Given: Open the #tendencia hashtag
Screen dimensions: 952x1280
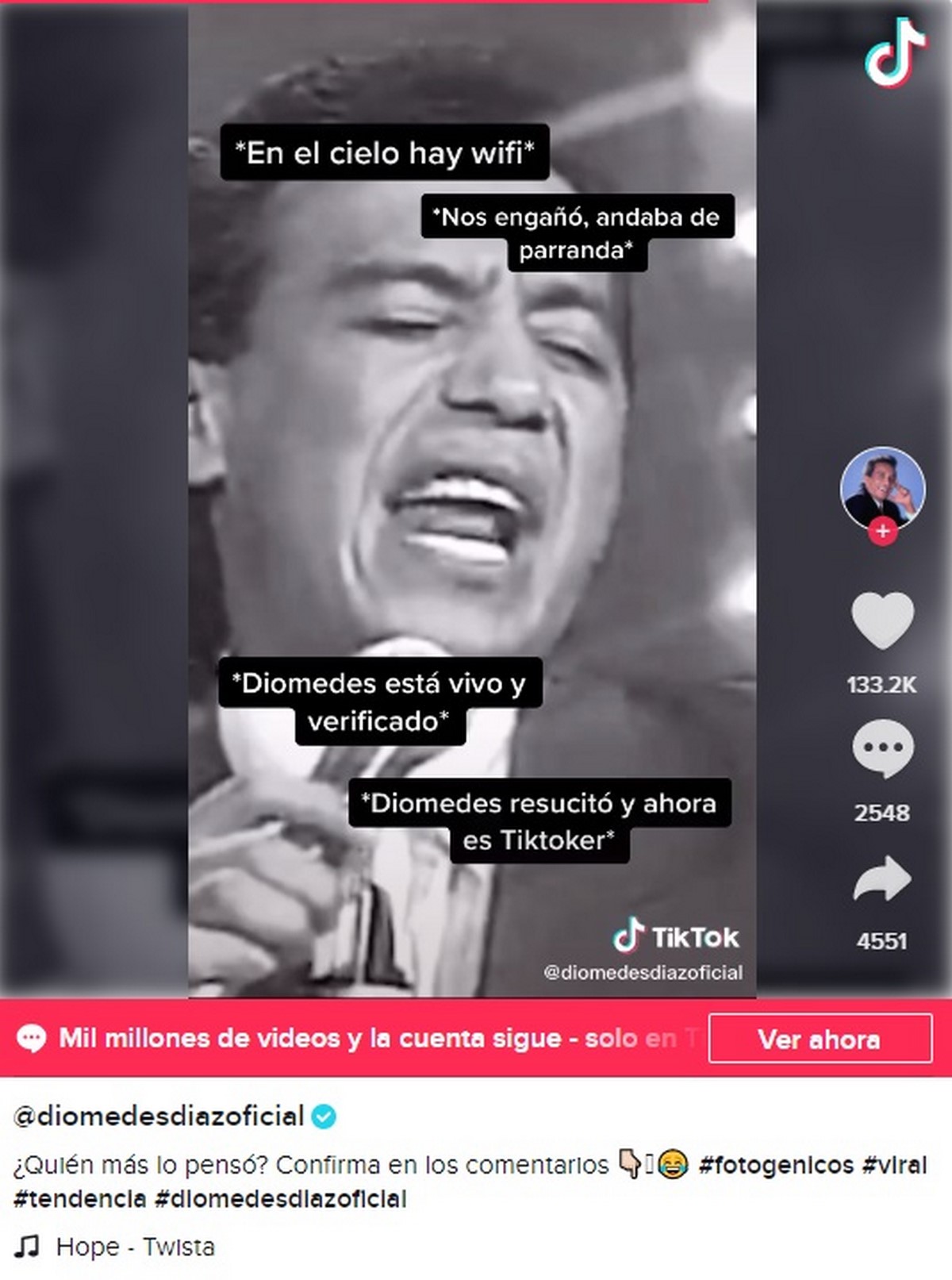Looking at the screenshot, I should point(79,1198).
